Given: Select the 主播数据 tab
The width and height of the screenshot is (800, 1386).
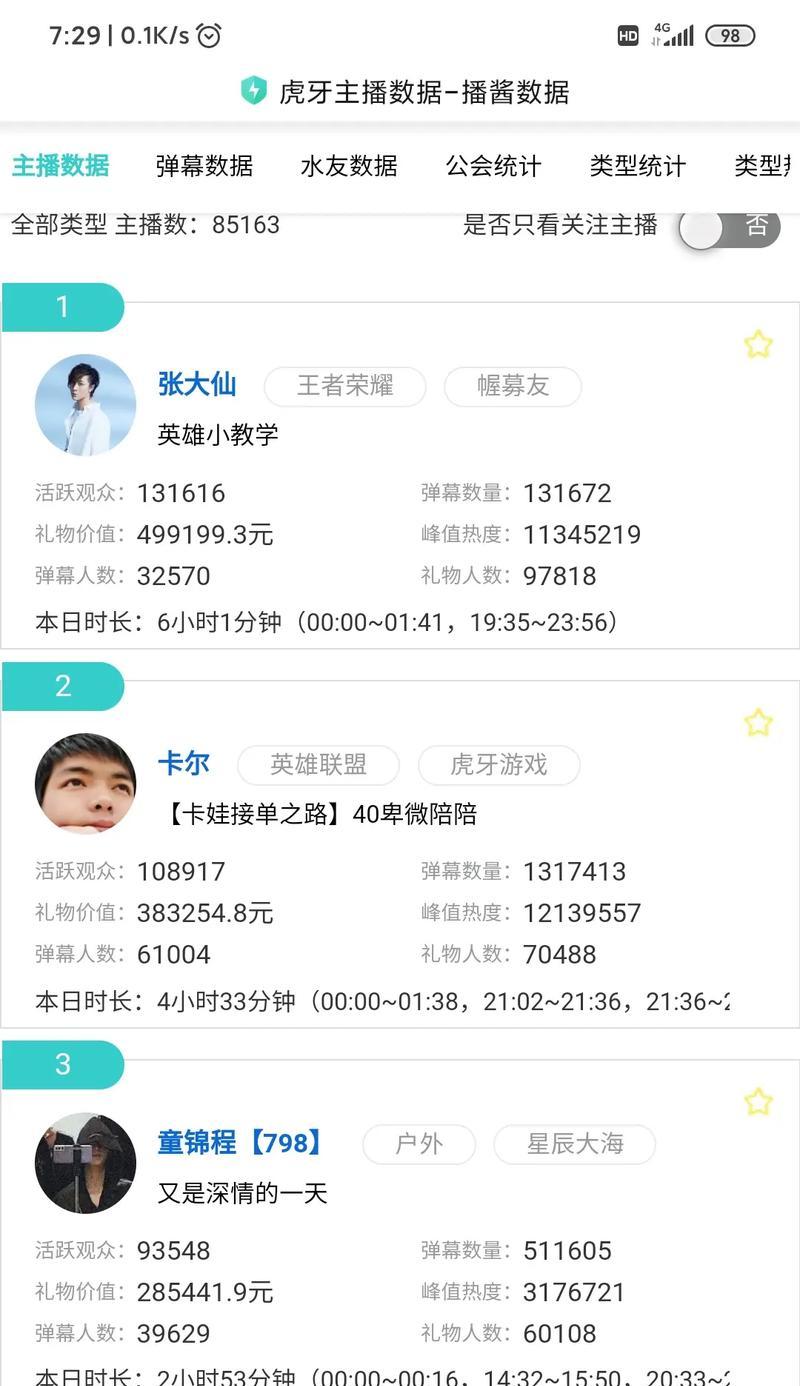Looking at the screenshot, I should click(60, 166).
